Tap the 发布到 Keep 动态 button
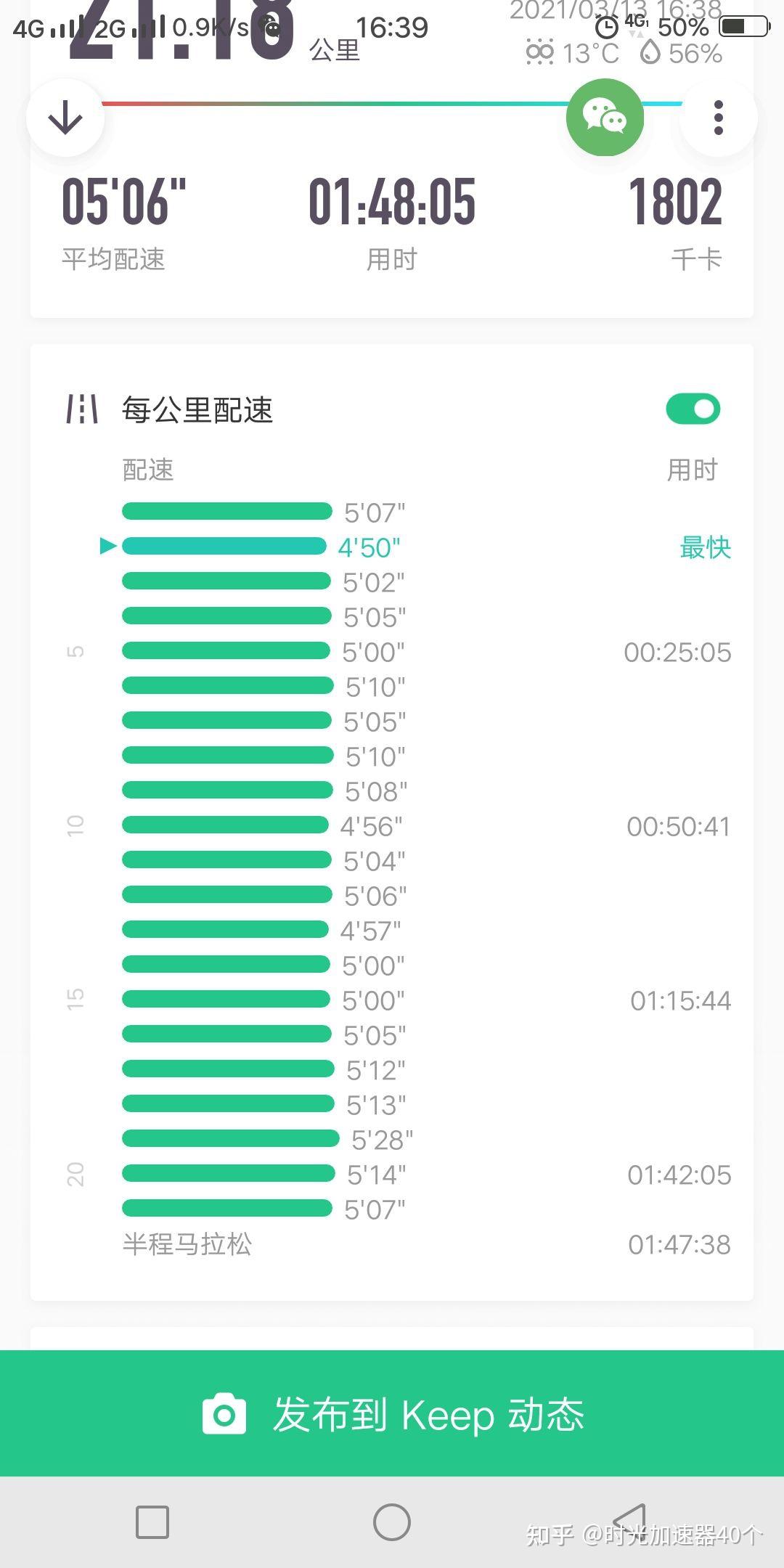 tap(428, 1413)
